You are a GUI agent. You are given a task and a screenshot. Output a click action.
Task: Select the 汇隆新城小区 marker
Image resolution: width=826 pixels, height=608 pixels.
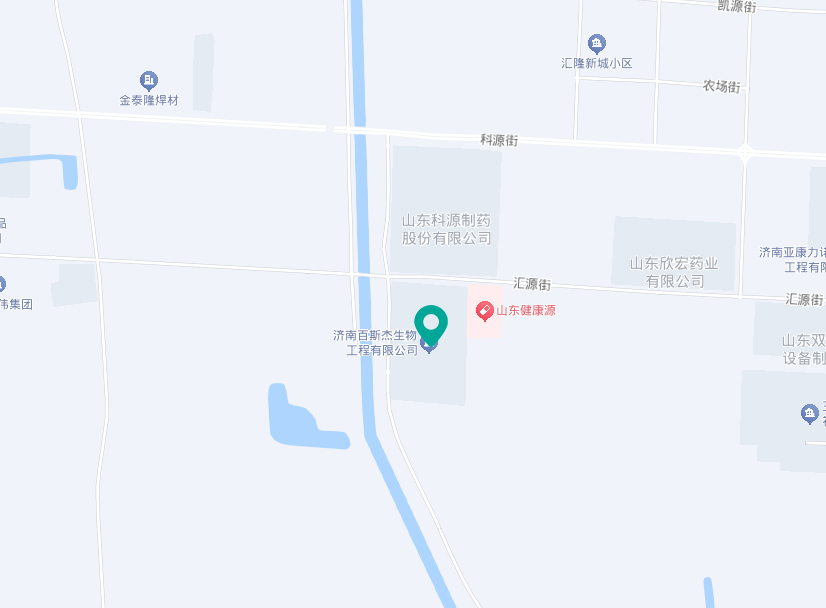tap(596, 44)
